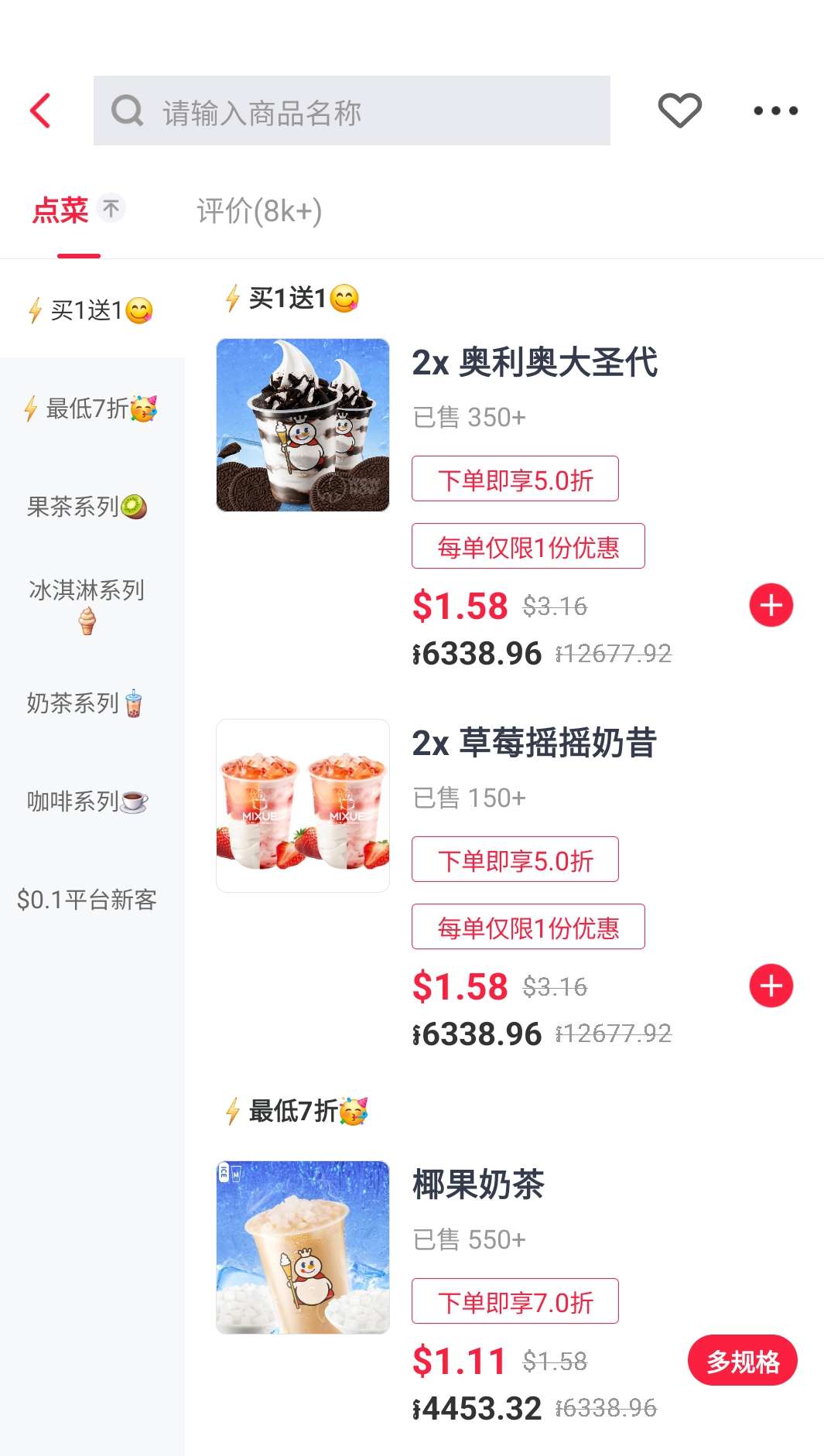The width and height of the screenshot is (824, 1456).
Task: Add 2x 奥利奥大圣代 to cart
Action: 771,605
